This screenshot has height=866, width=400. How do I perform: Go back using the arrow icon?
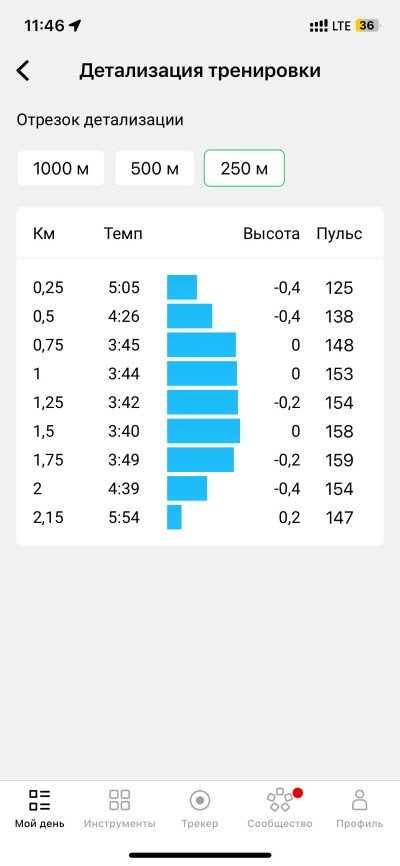click(x=23, y=71)
